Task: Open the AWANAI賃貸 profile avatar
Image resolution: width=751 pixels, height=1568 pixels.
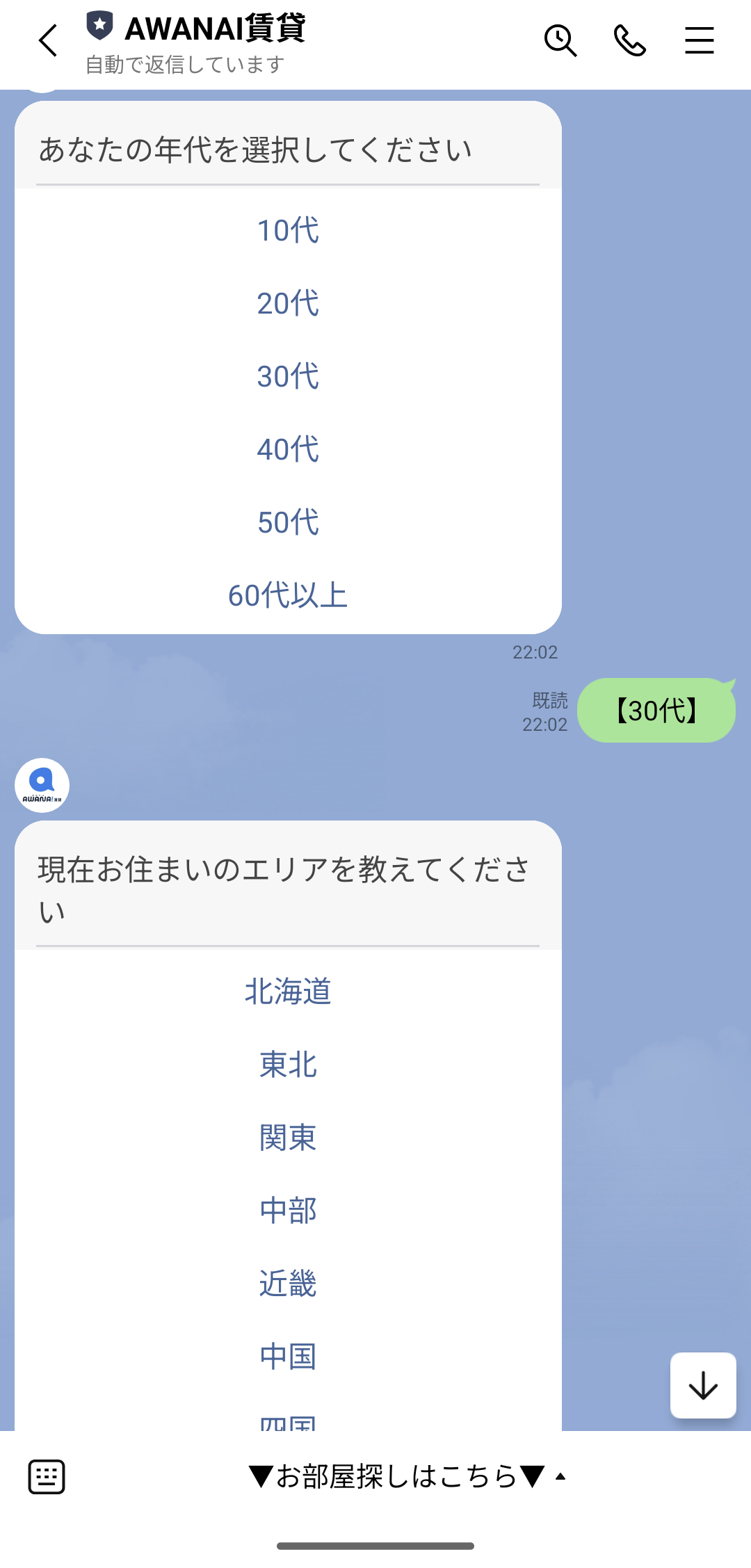Action: click(x=42, y=785)
